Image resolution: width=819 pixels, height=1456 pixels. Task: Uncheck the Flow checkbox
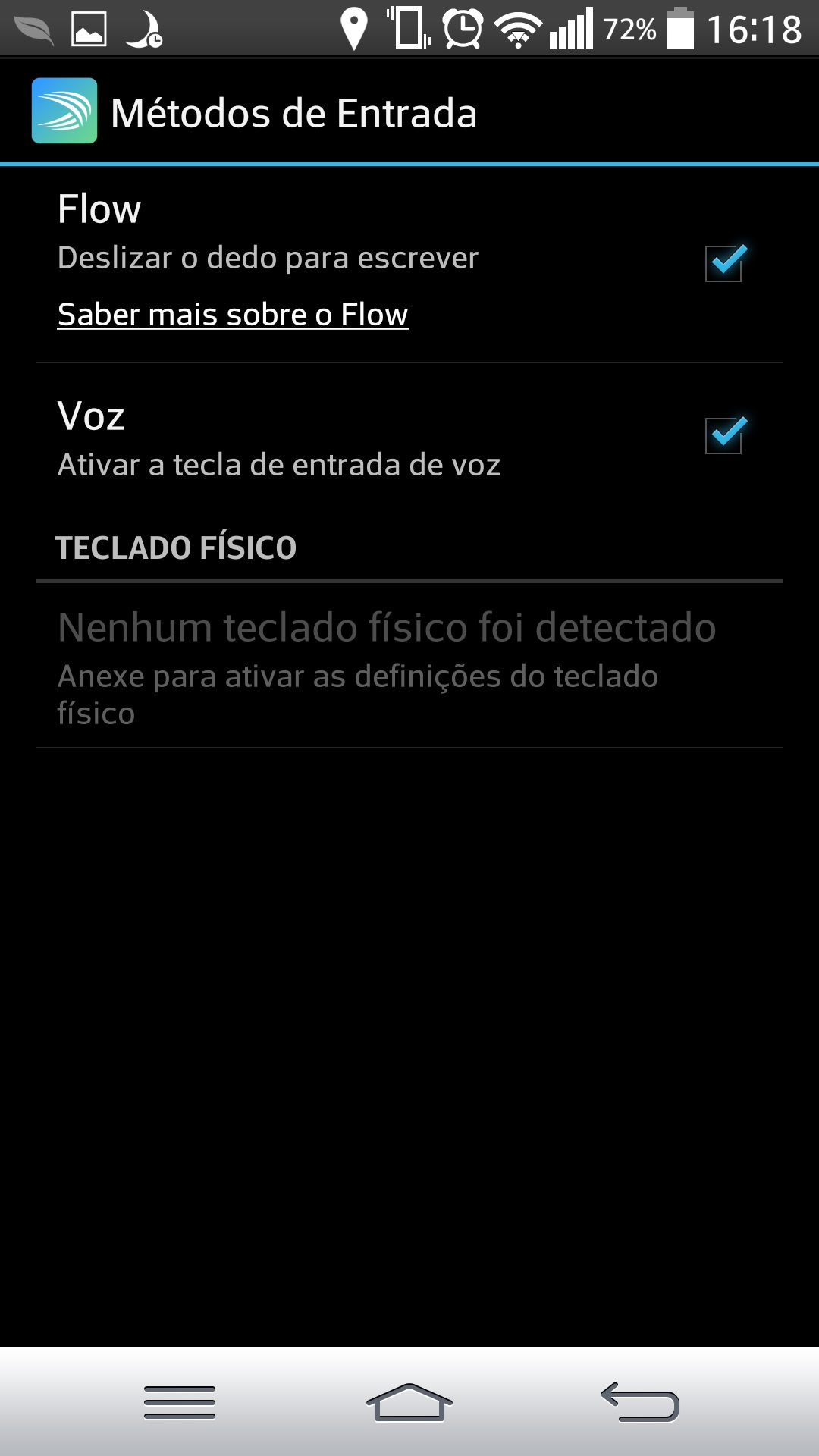[724, 263]
